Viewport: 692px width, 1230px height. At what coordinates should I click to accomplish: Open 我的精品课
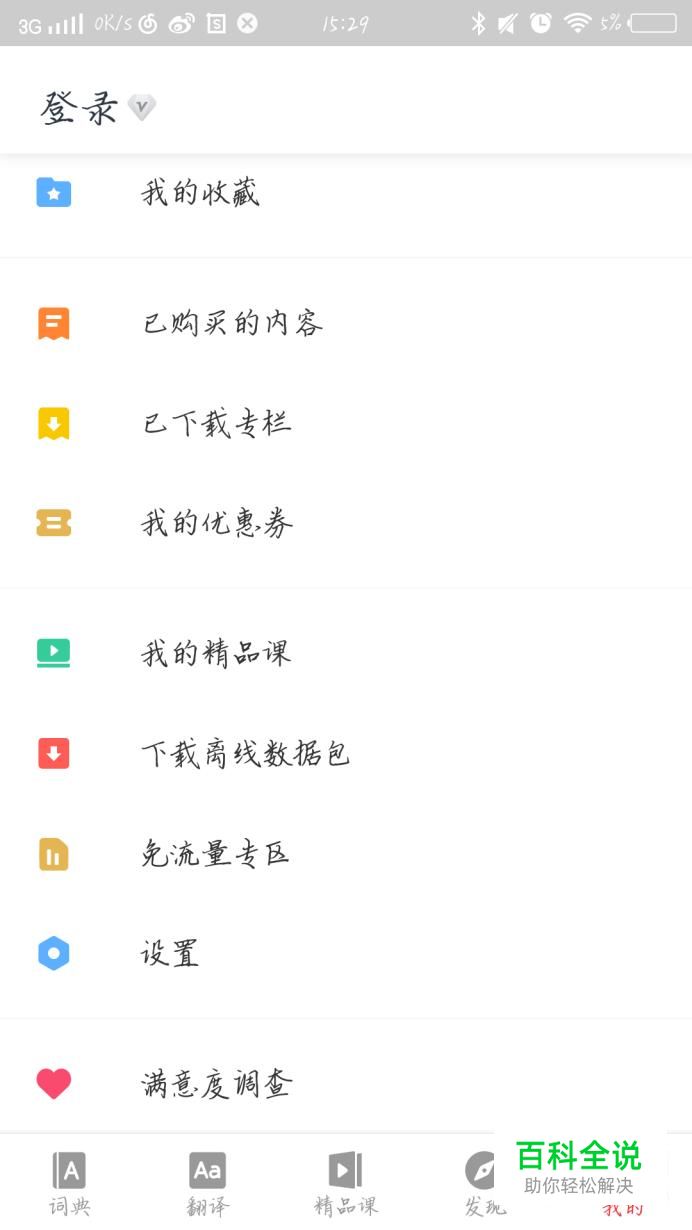pyautogui.click(x=346, y=653)
